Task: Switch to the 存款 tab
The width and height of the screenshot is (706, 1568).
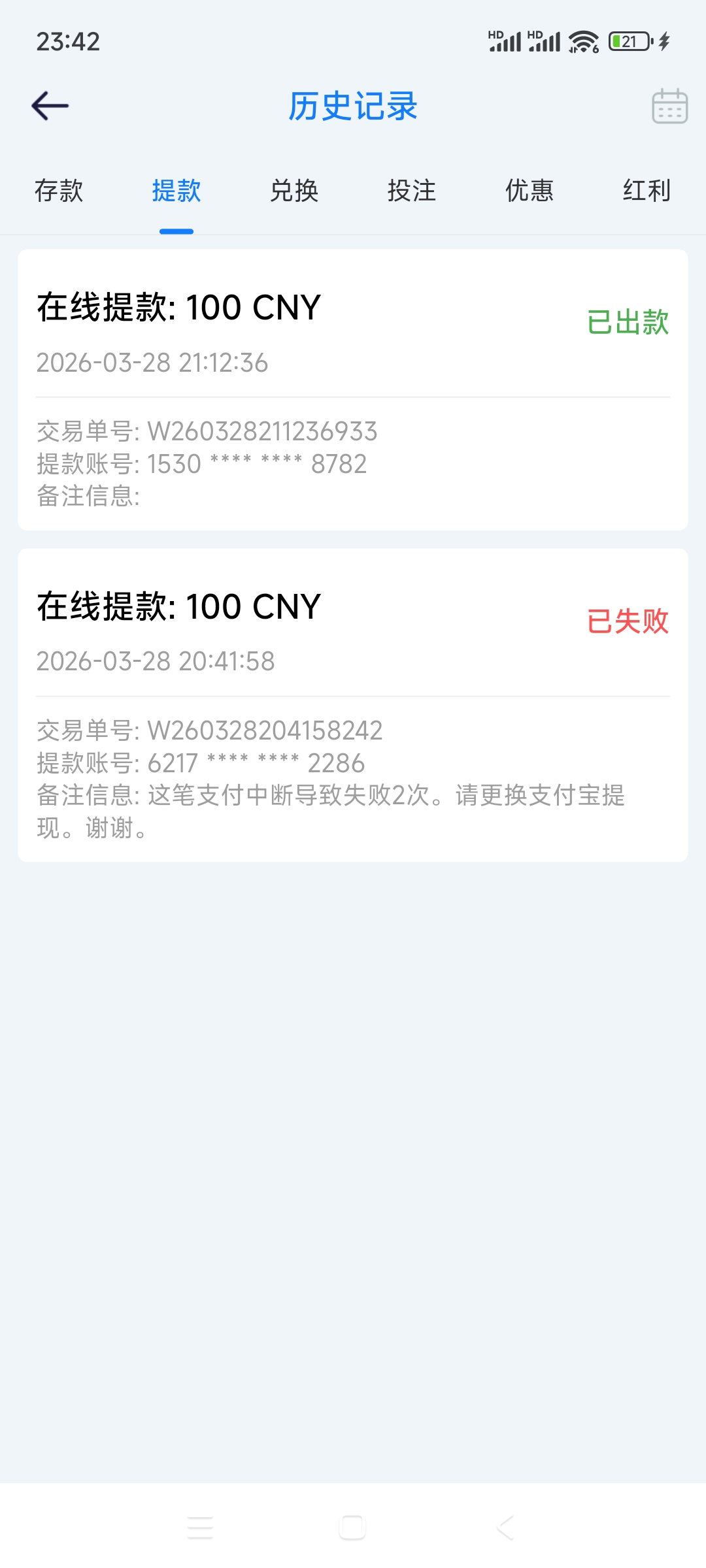Action: (58, 191)
